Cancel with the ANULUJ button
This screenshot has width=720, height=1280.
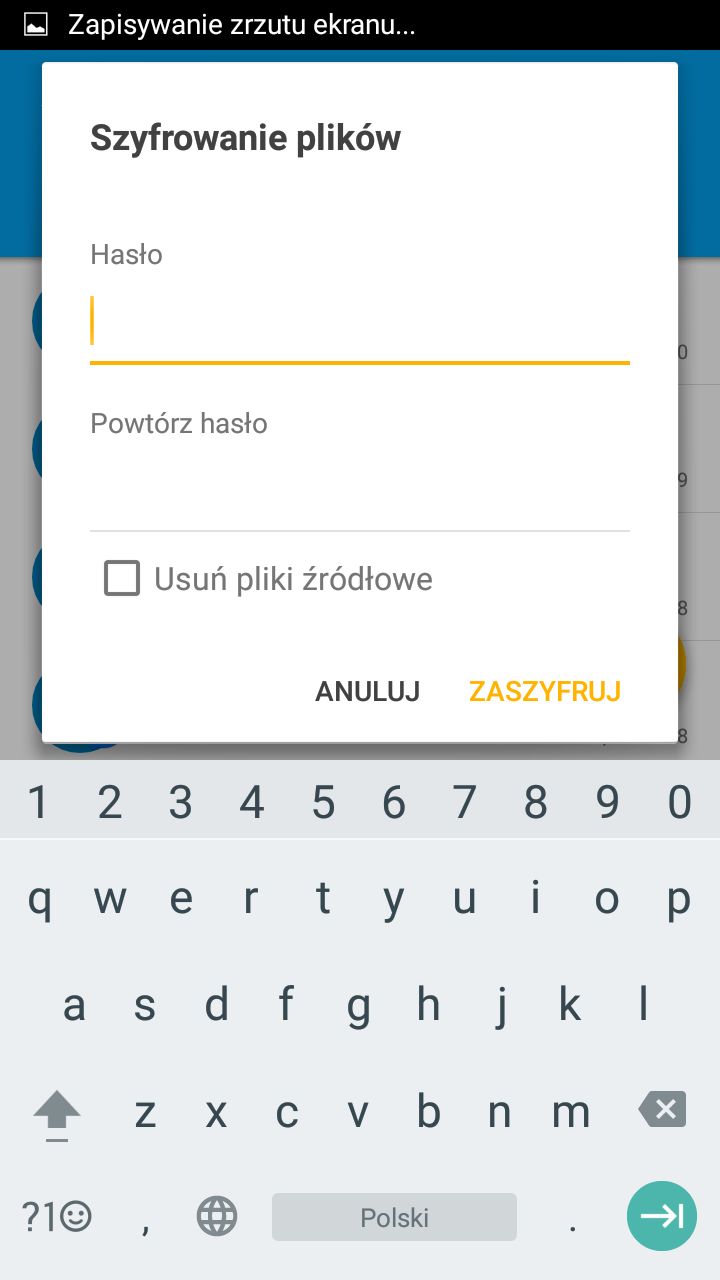pyautogui.click(x=367, y=691)
